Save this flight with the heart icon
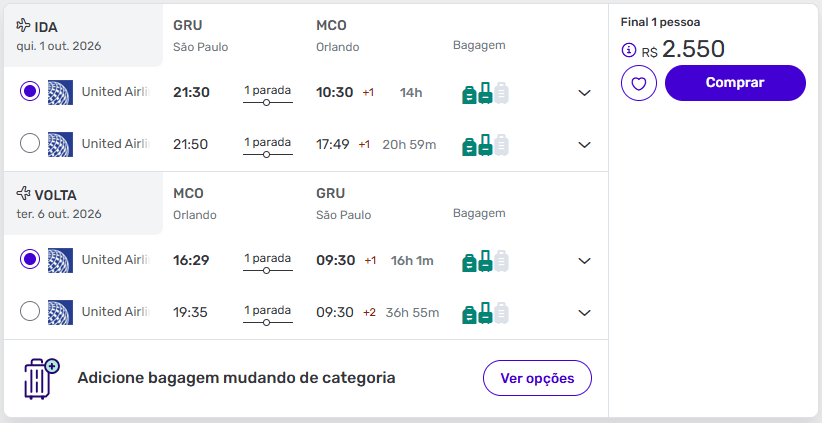The image size is (822, 423). tap(639, 83)
